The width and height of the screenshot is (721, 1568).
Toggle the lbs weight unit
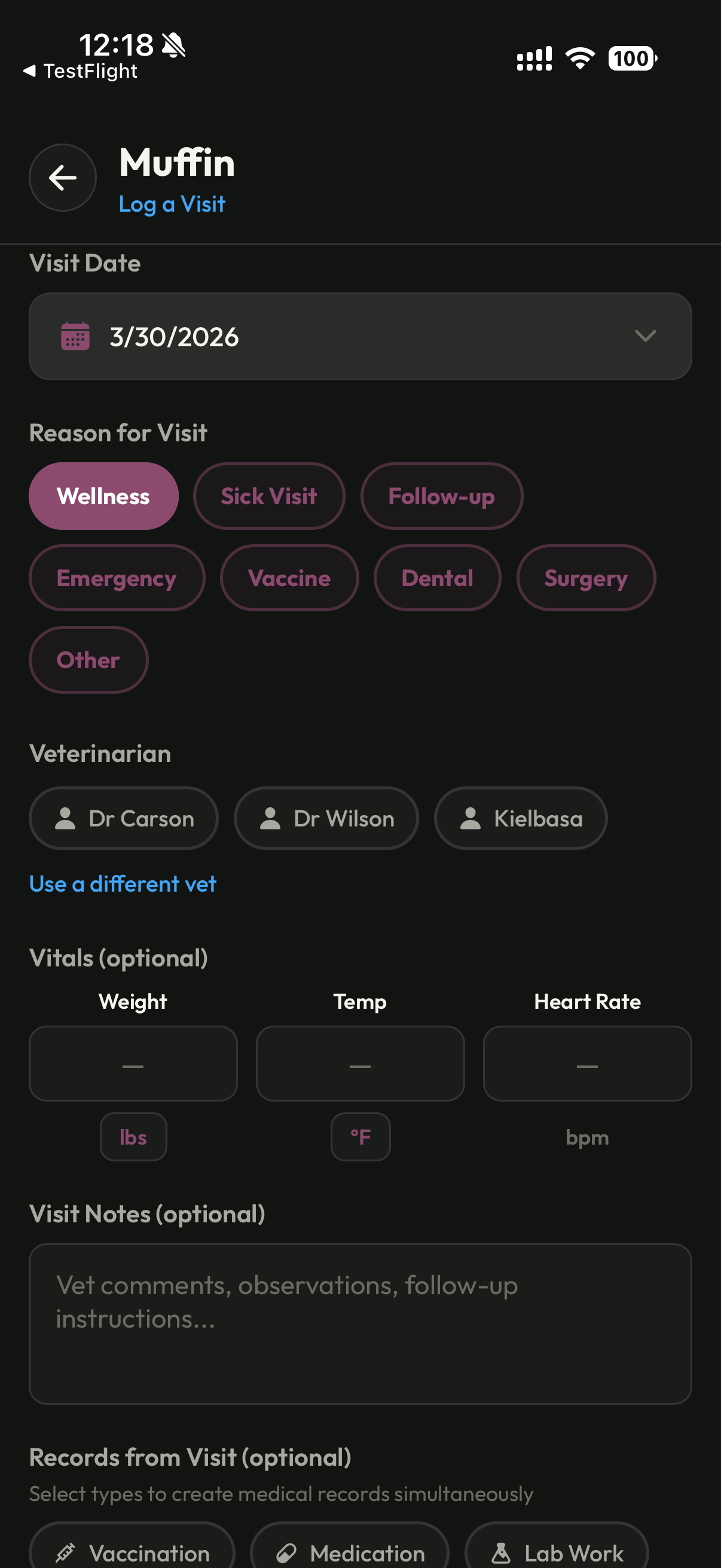pos(133,1137)
